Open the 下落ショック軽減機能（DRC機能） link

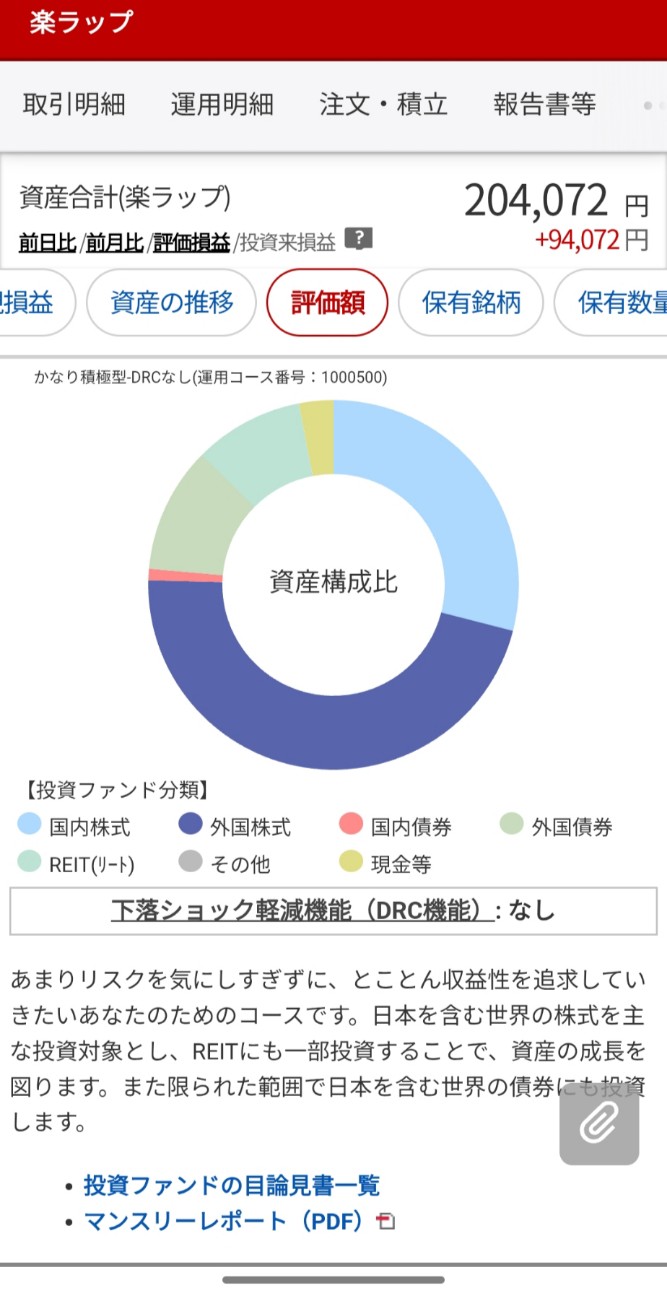tap(302, 911)
